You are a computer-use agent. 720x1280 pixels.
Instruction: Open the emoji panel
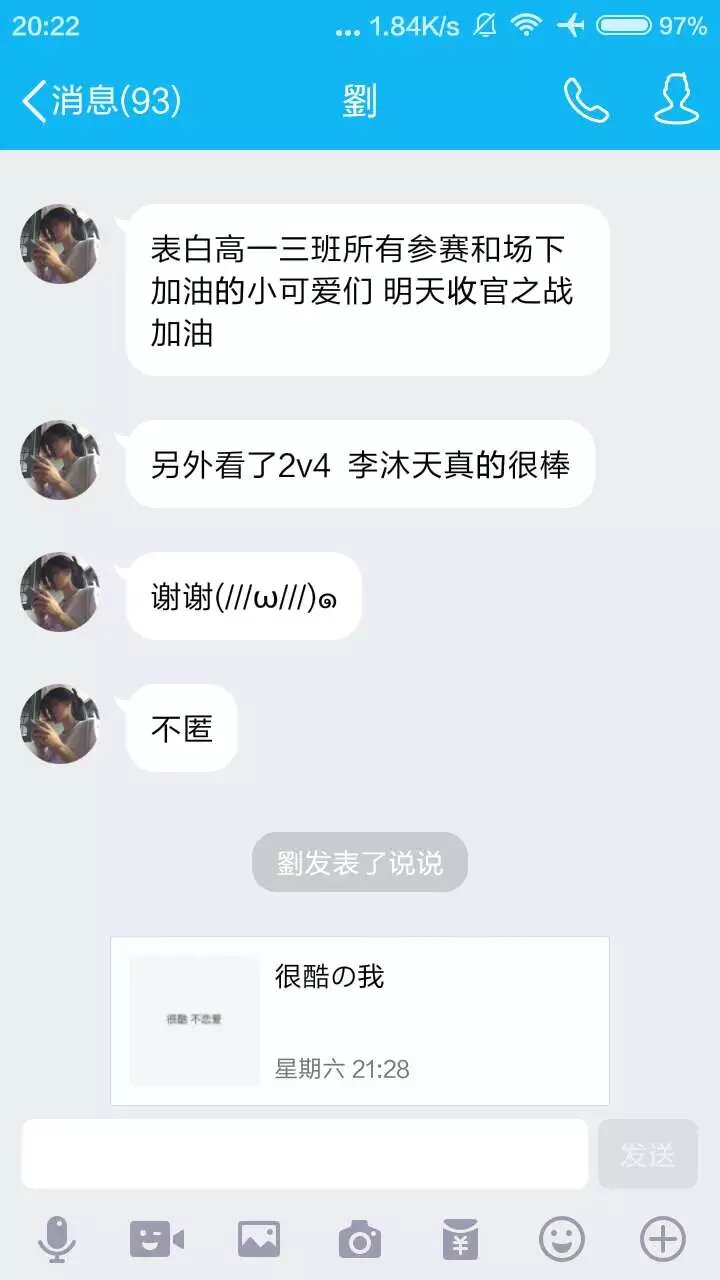click(x=562, y=1240)
